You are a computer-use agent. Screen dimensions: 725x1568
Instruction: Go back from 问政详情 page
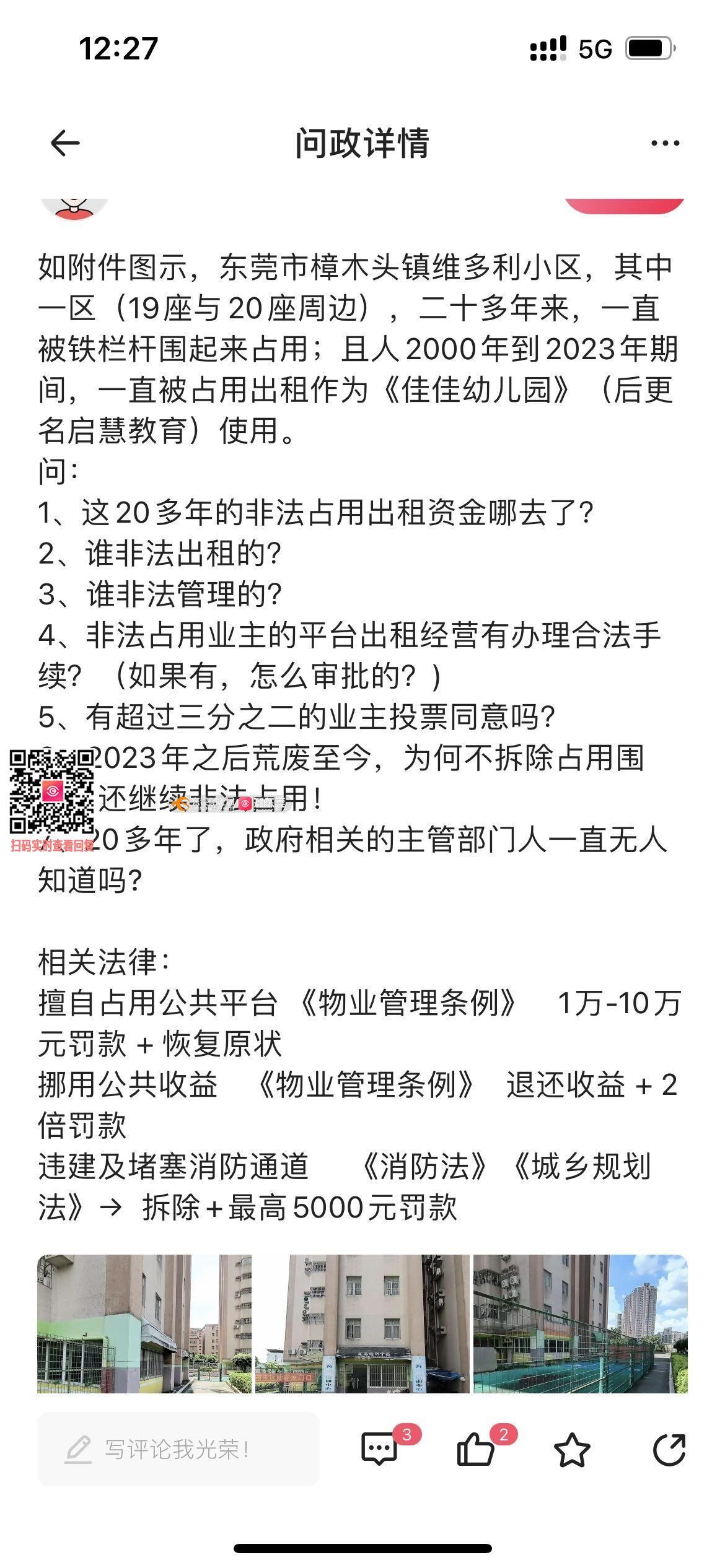coord(65,144)
